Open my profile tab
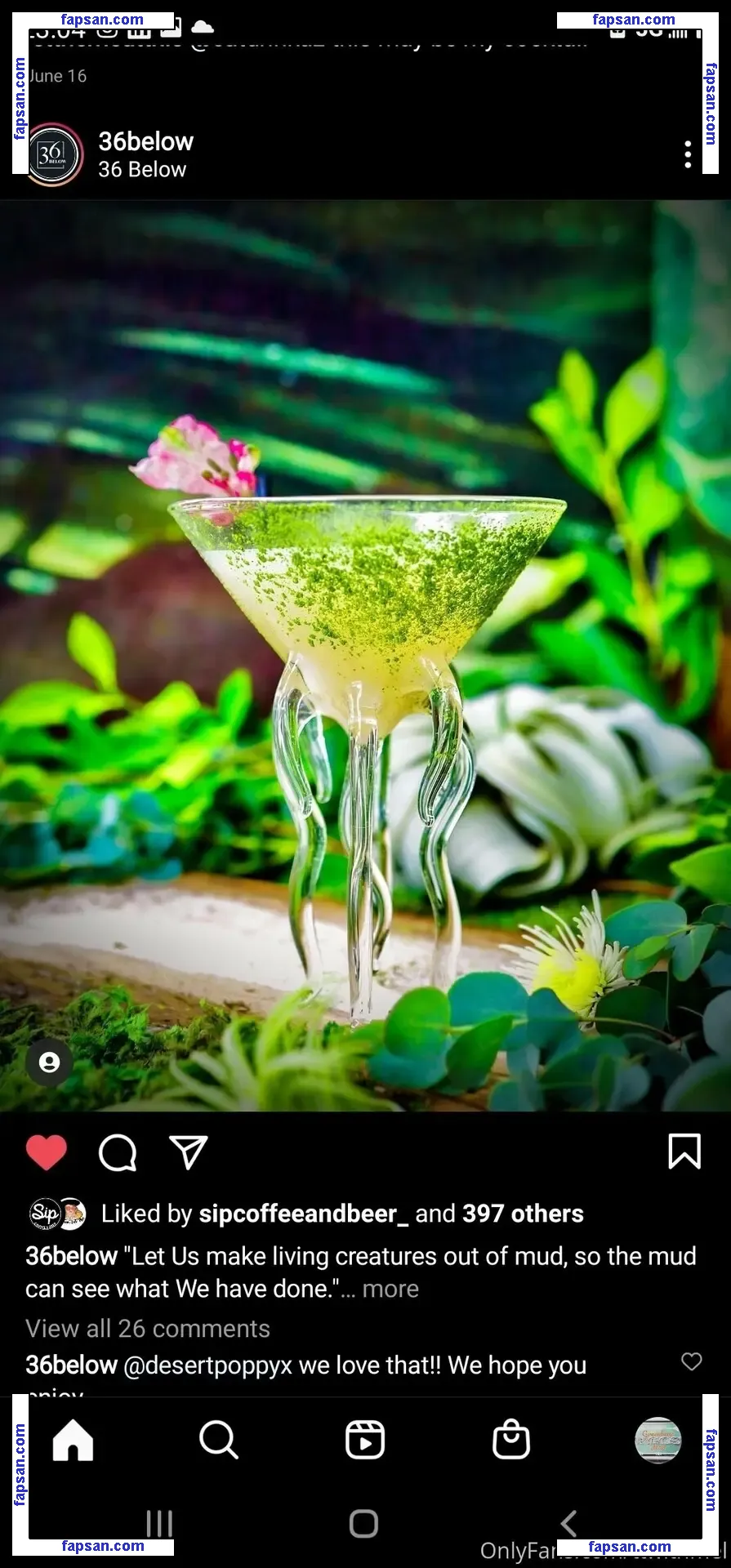The image size is (731, 1568). (x=657, y=1440)
